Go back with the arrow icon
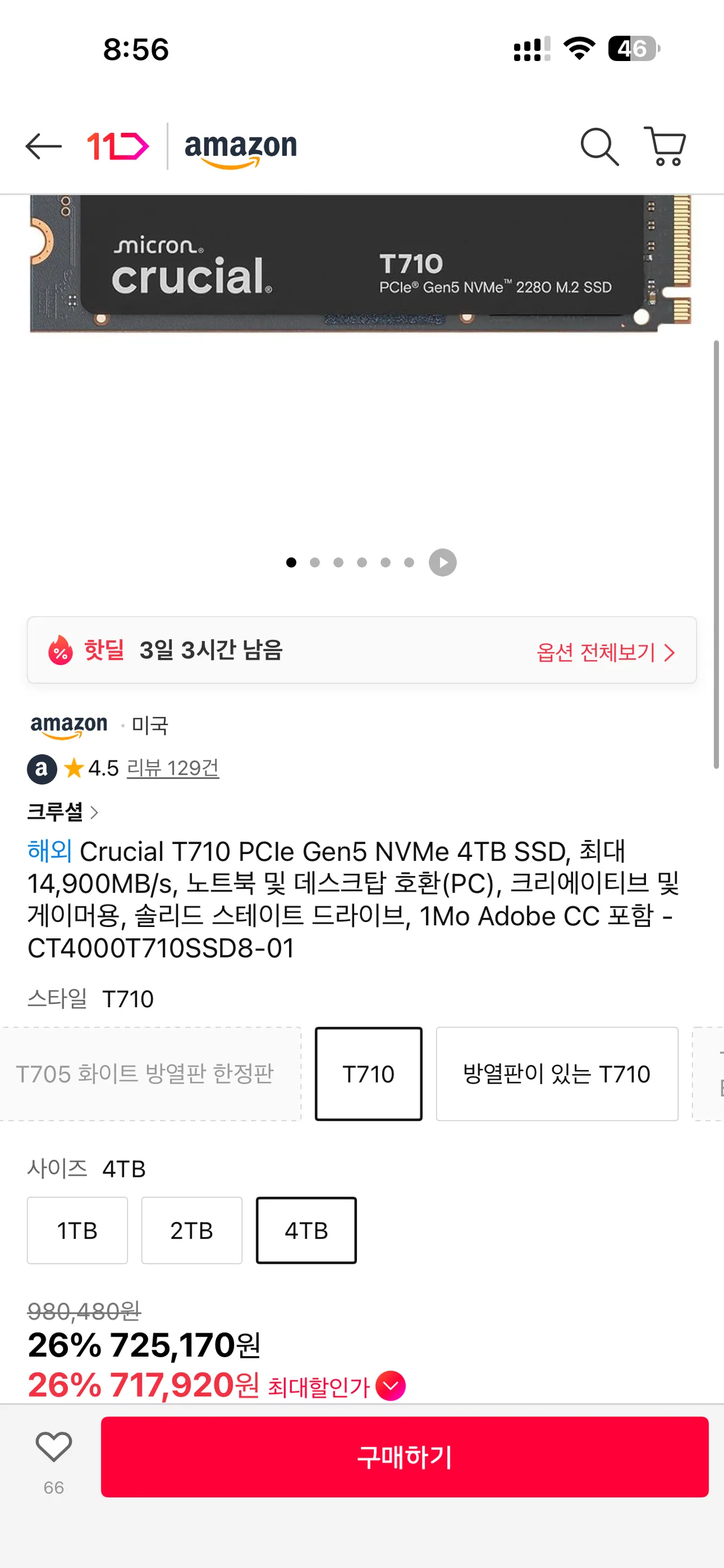The image size is (724, 1568). tap(43, 147)
